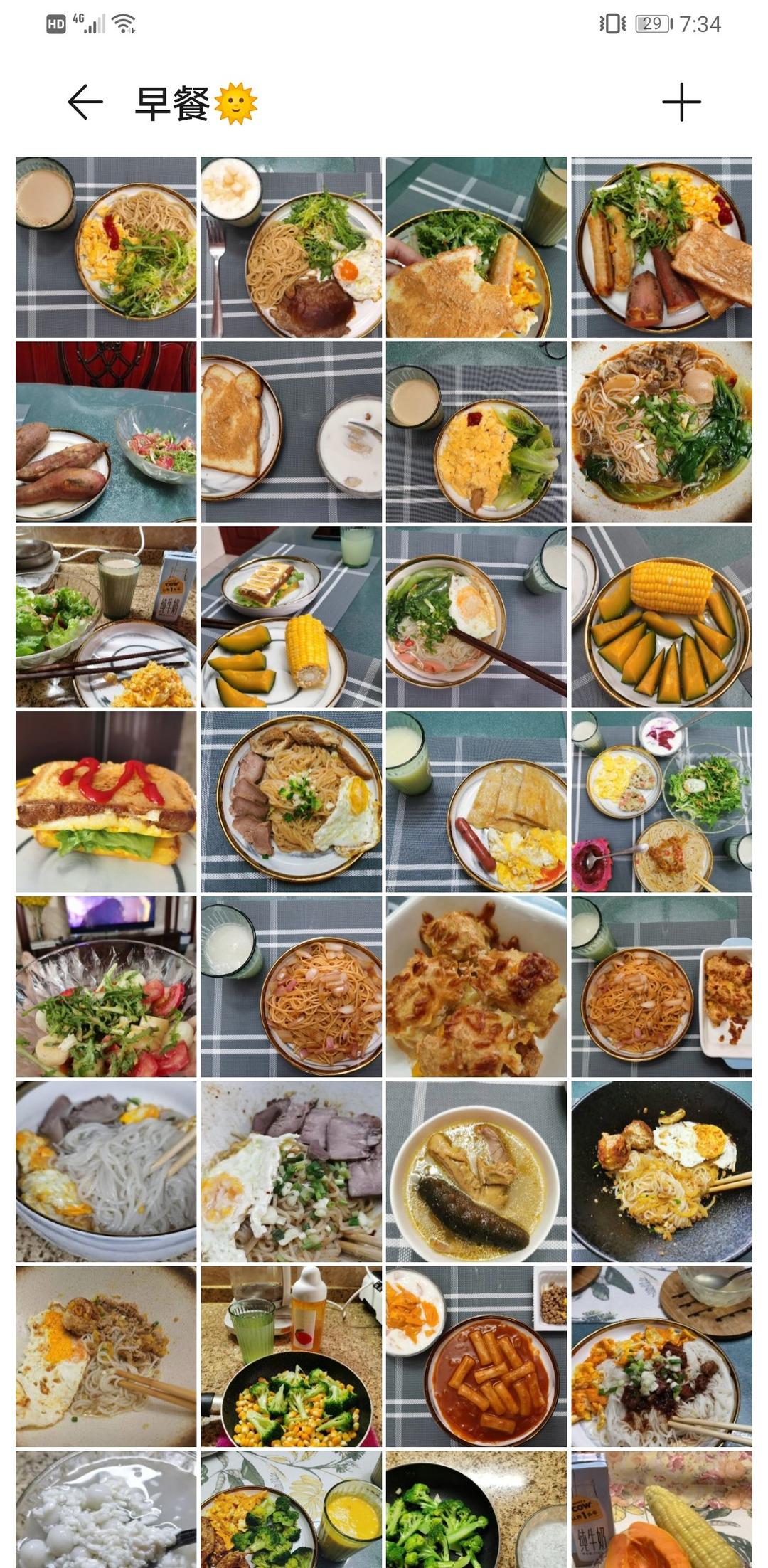View the lettuce salad with milk carton photo
This screenshot has width=768, height=1568.
pos(106,617)
